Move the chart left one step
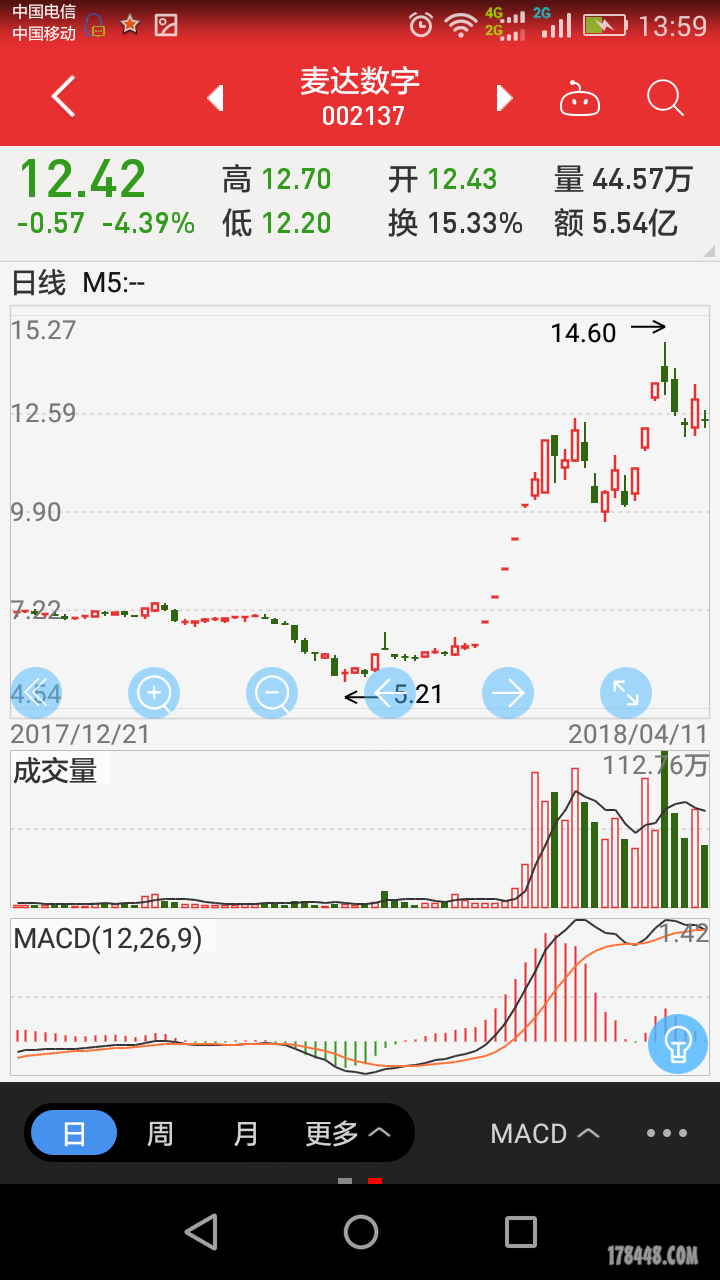Screen dimensions: 720x1280 click(390, 692)
